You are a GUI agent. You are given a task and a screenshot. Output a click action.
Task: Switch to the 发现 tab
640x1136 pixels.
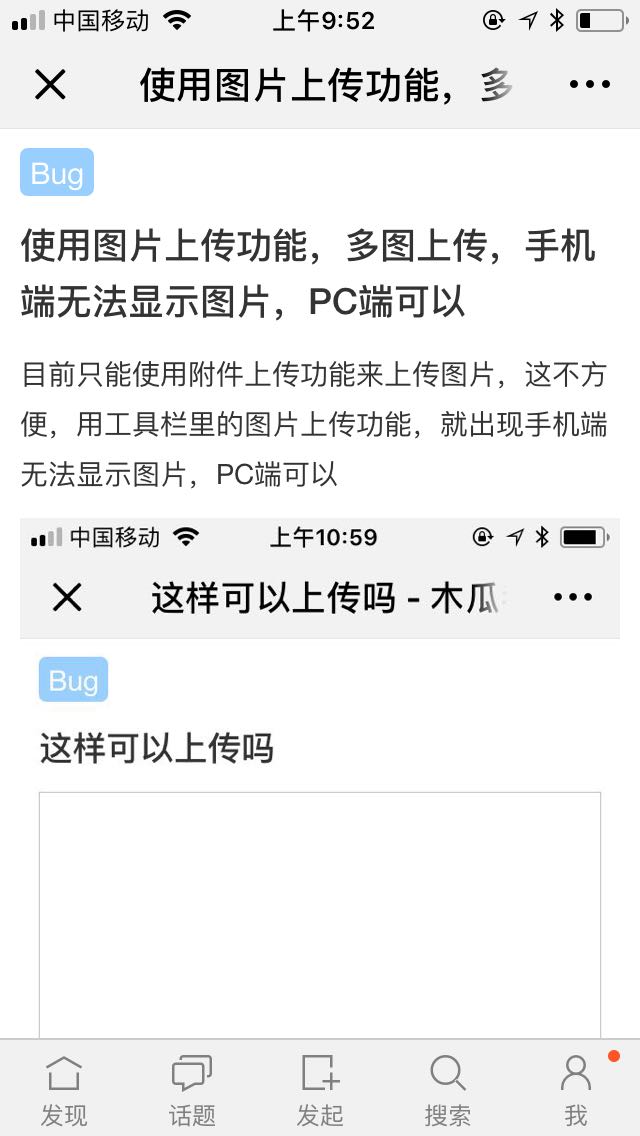[x=64, y=1090]
